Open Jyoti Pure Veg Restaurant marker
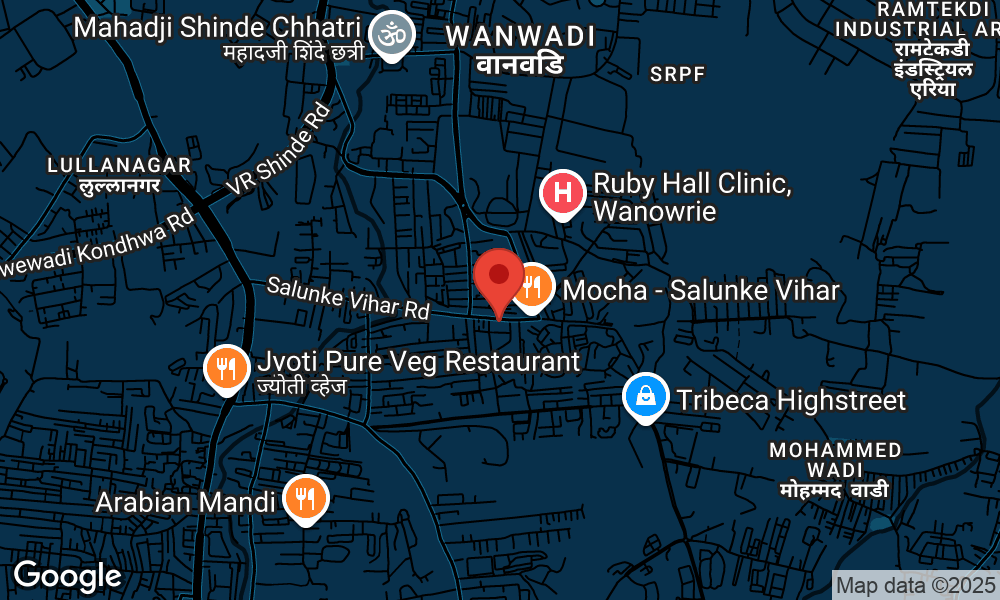 point(227,367)
